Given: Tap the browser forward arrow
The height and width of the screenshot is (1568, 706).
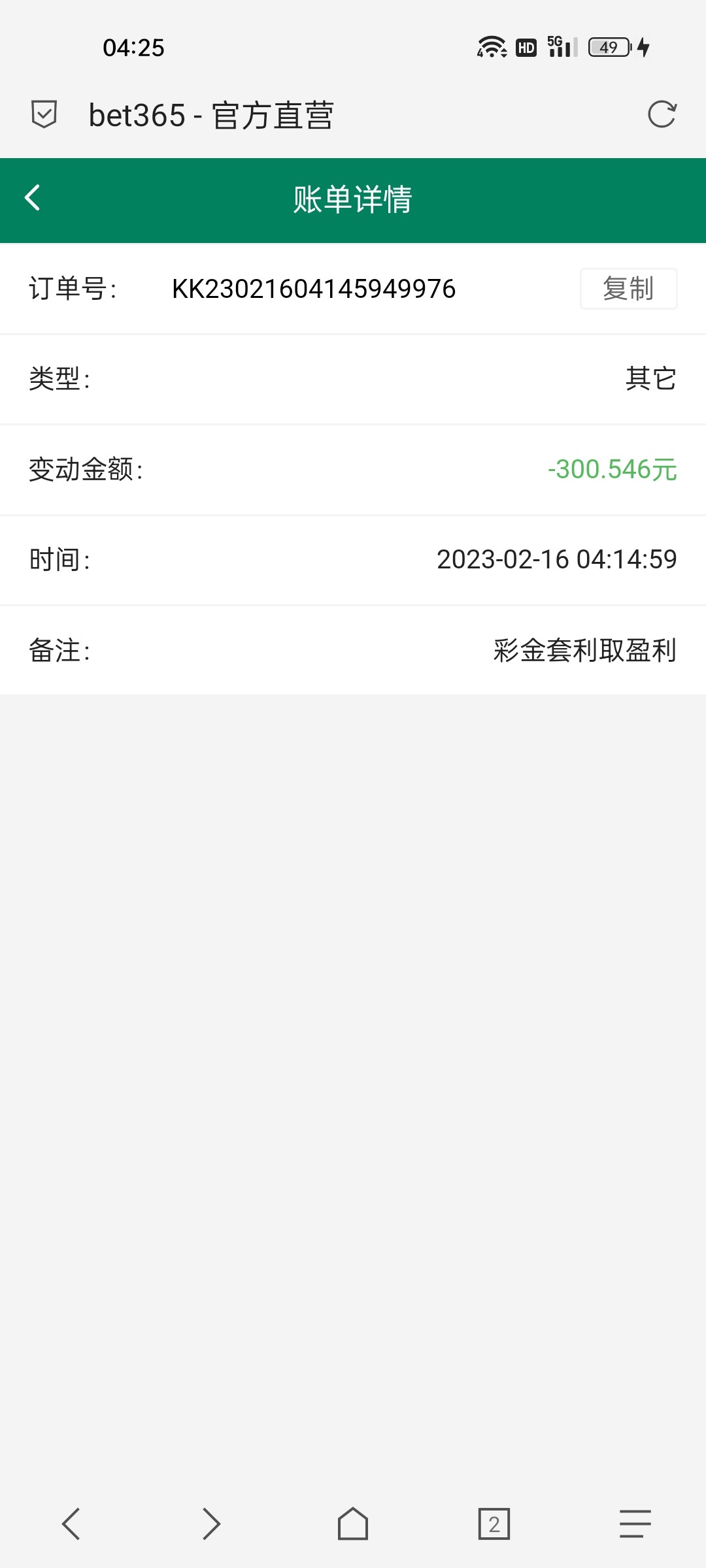Looking at the screenshot, I should 211,1524.
